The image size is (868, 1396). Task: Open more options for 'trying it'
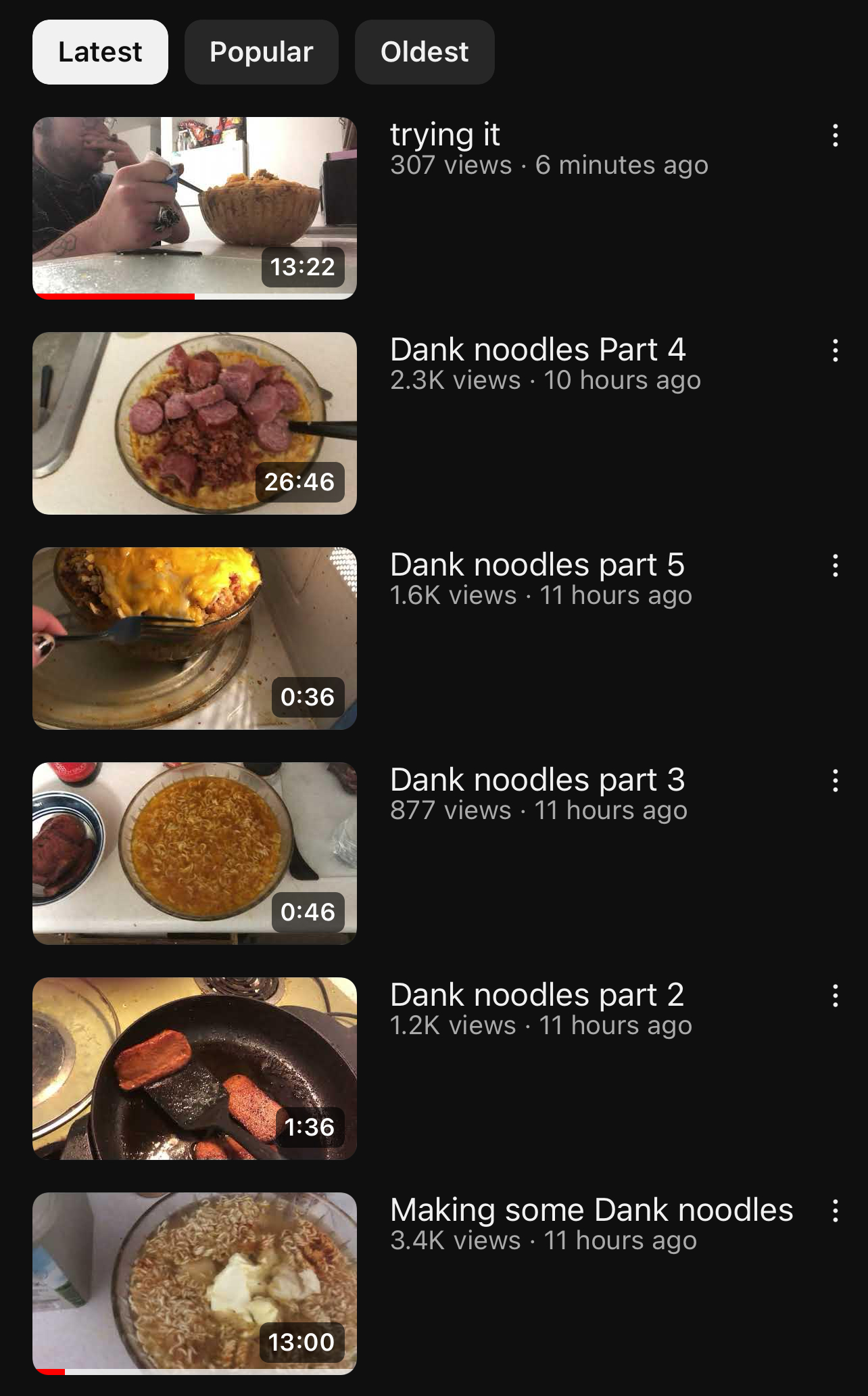836,135
